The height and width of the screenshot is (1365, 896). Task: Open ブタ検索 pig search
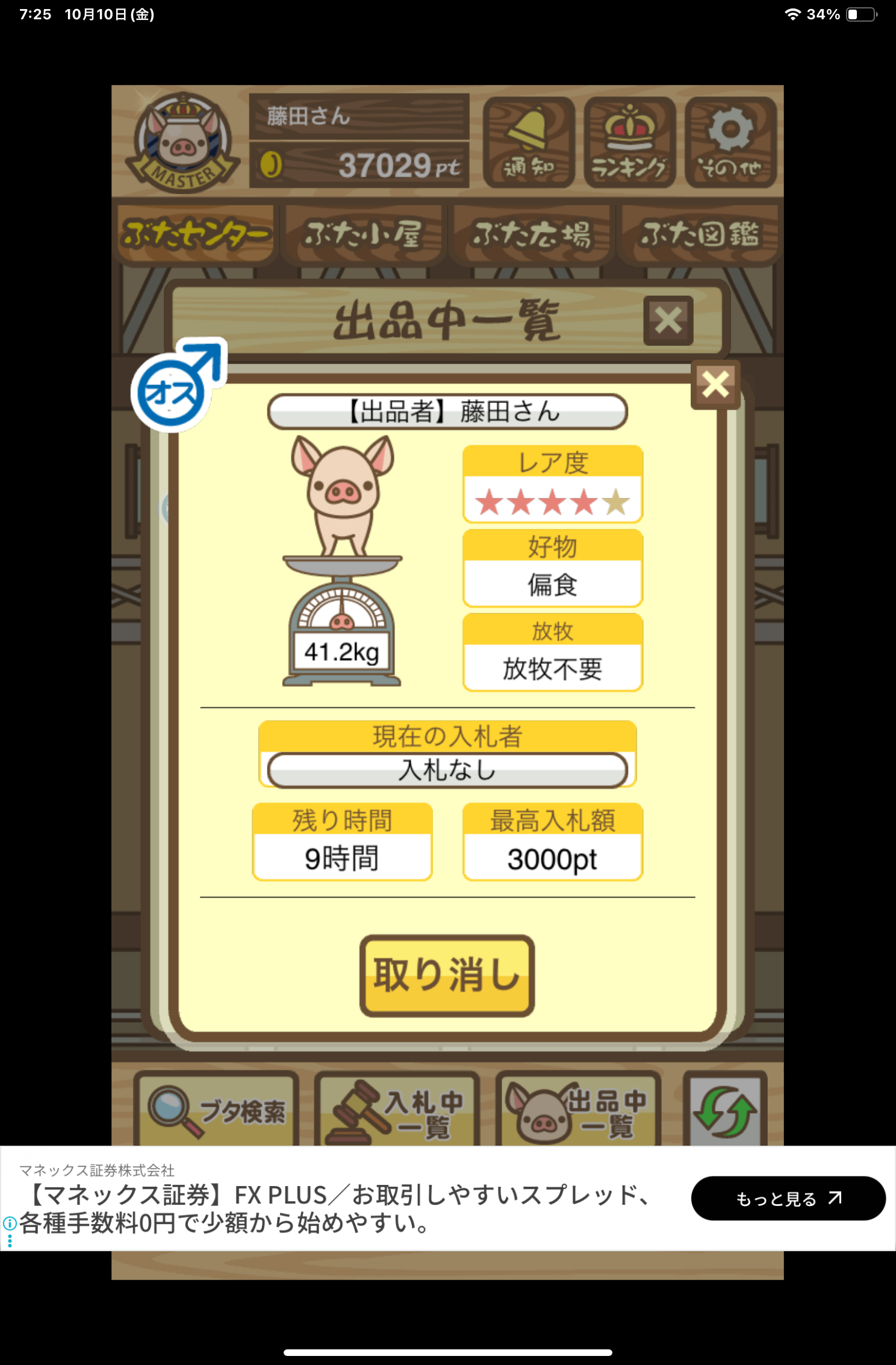click(217, 1111)
